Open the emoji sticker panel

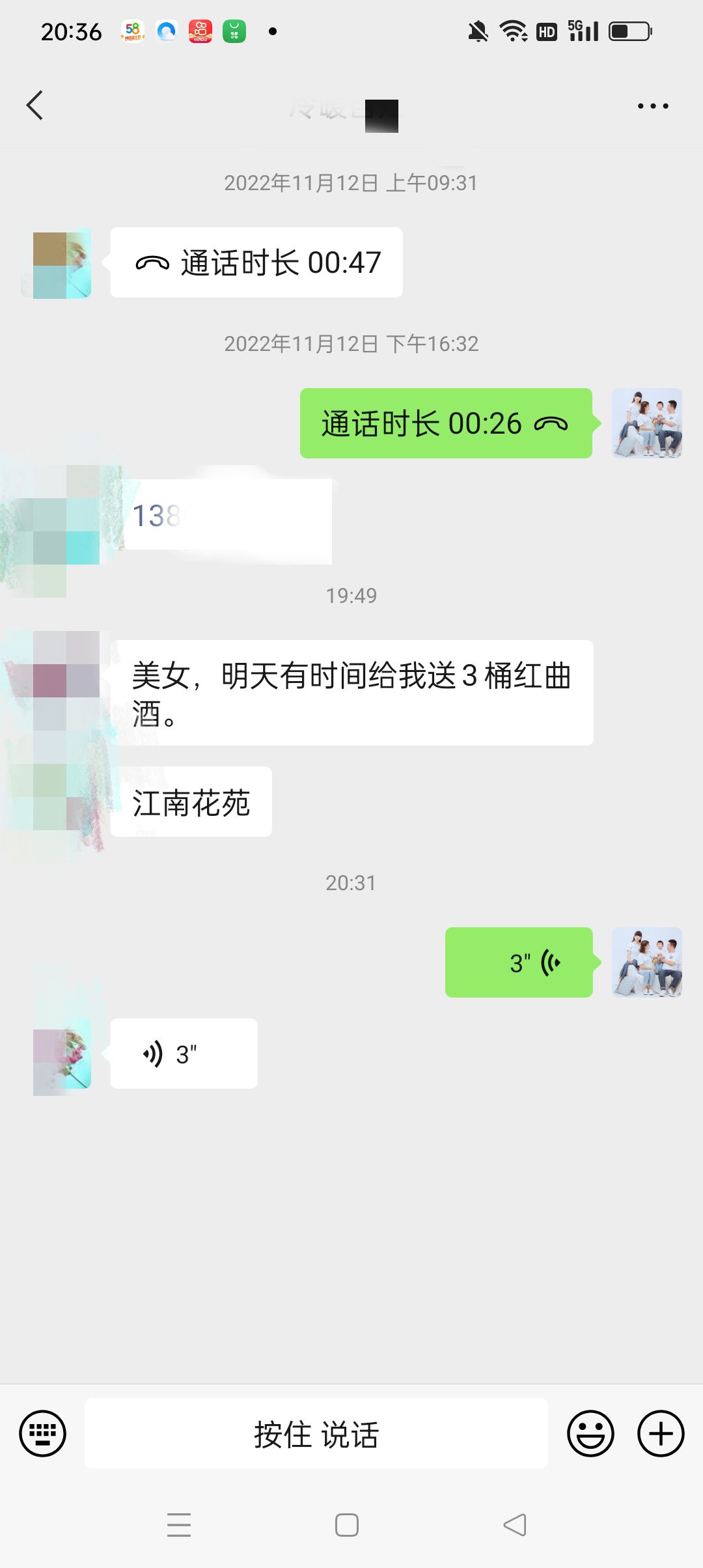(590, 1433)
